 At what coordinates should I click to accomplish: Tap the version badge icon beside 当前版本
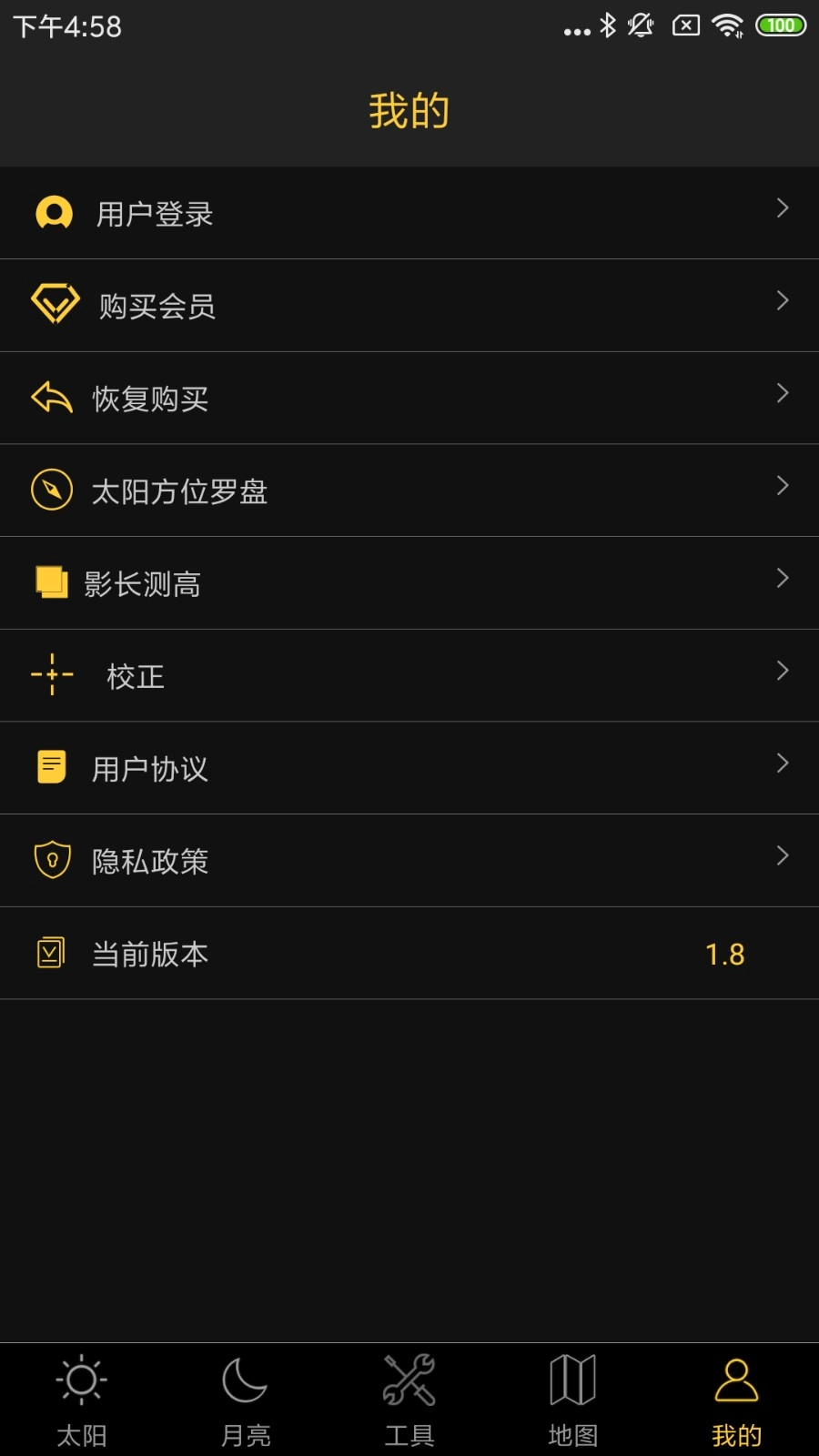[x=53, y=952]
